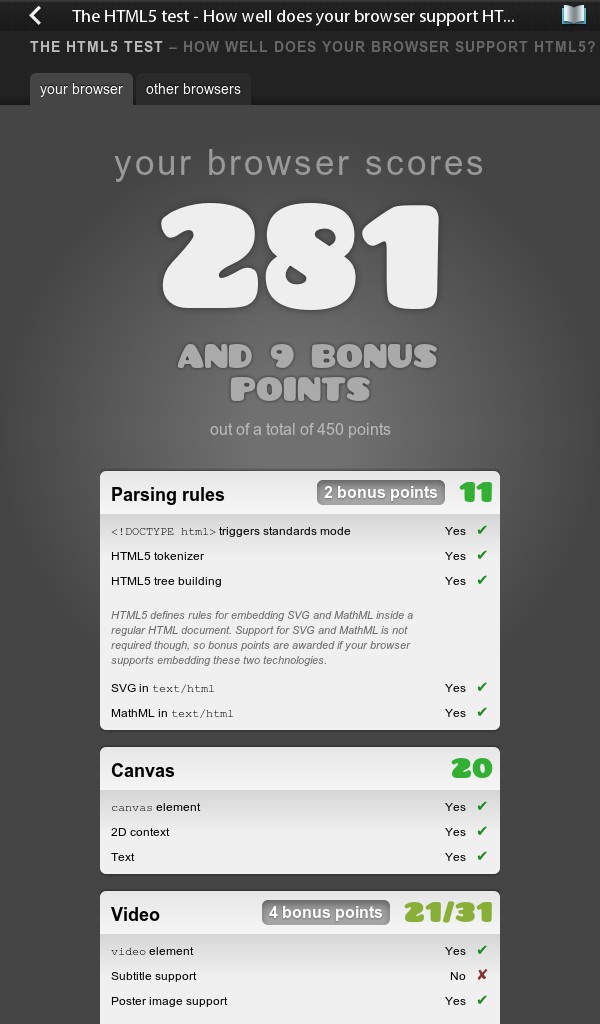Go back using the top-left arrow

[x=35, y=16]
